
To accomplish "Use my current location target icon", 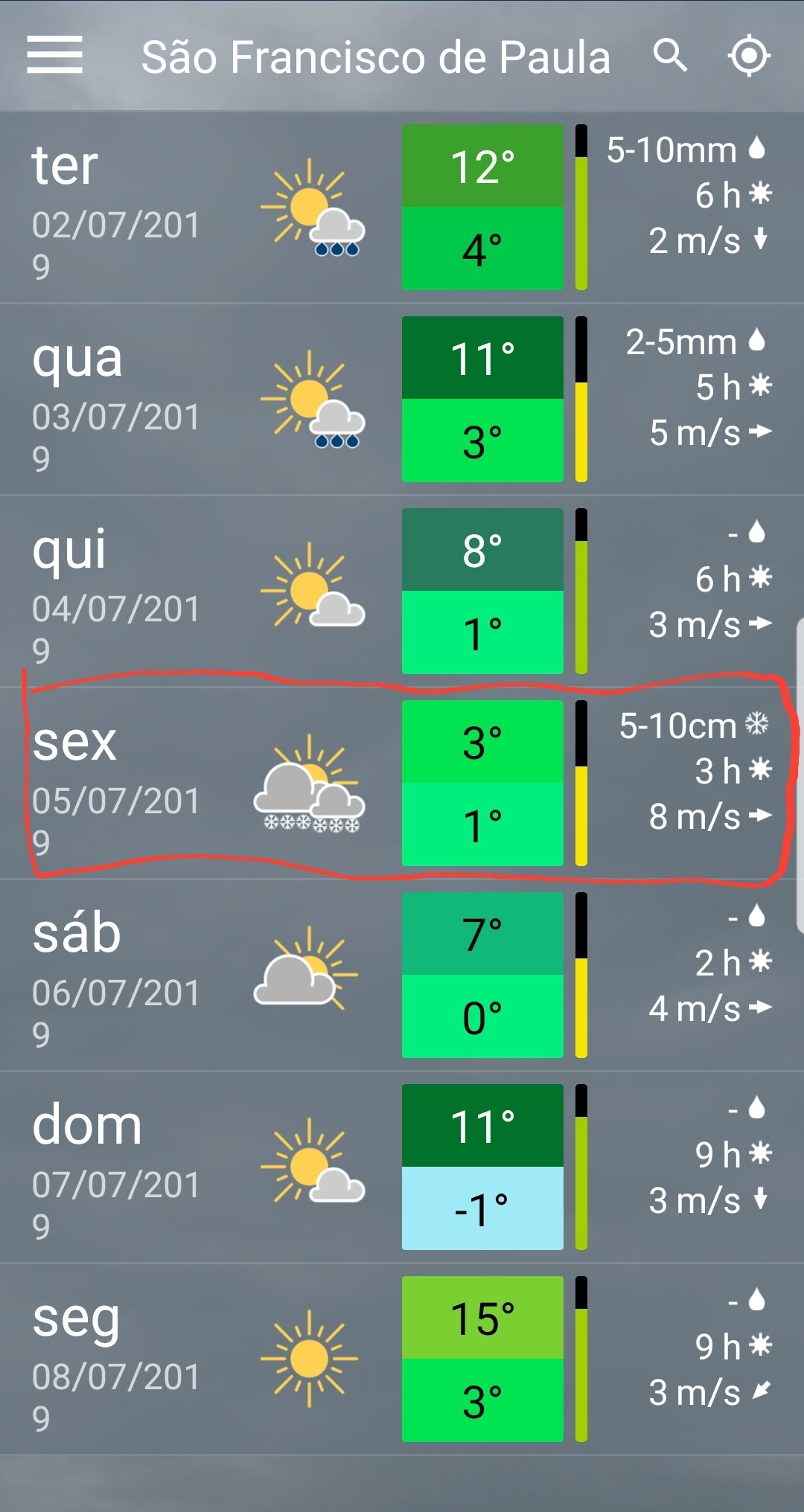I will pos(749,56).
